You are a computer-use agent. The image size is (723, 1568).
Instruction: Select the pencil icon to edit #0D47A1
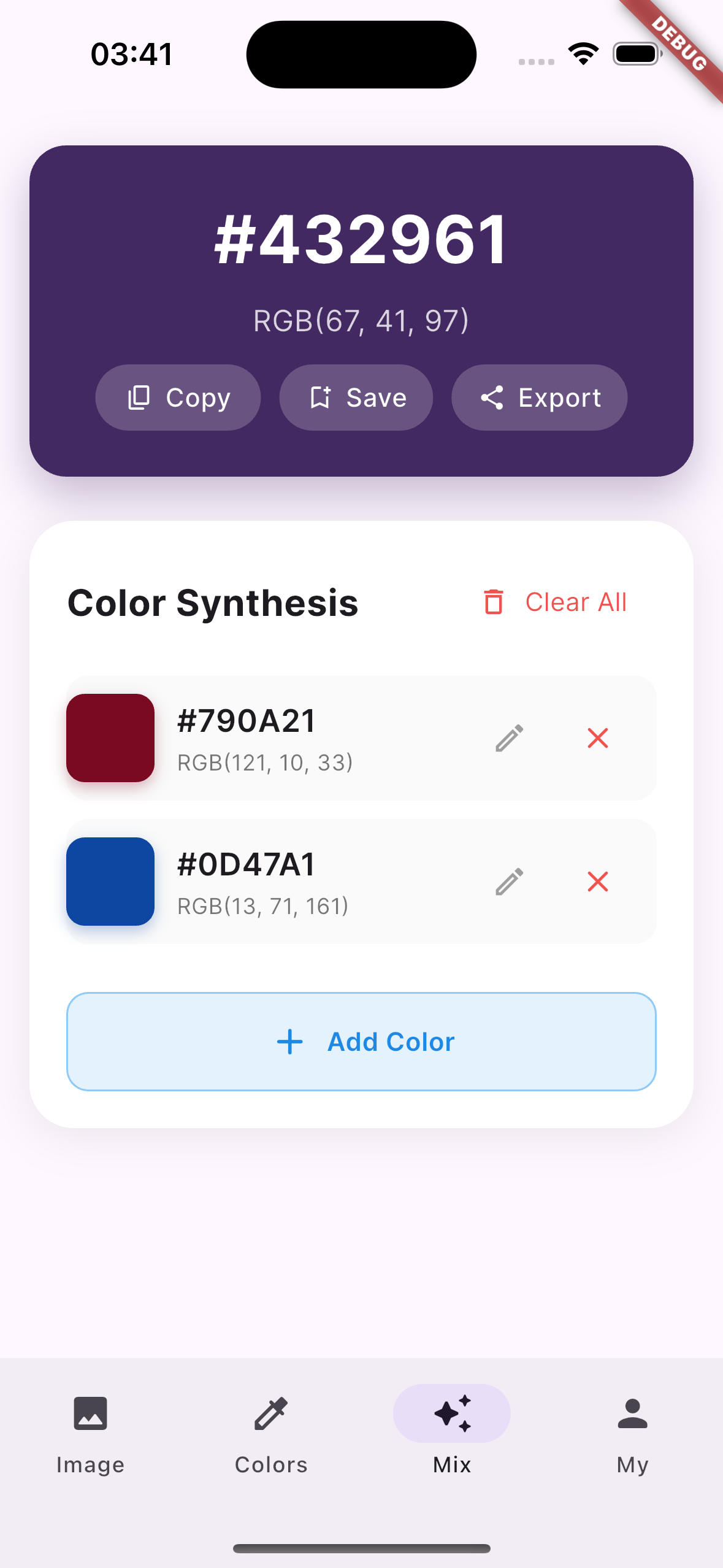[x=508, y=882]
